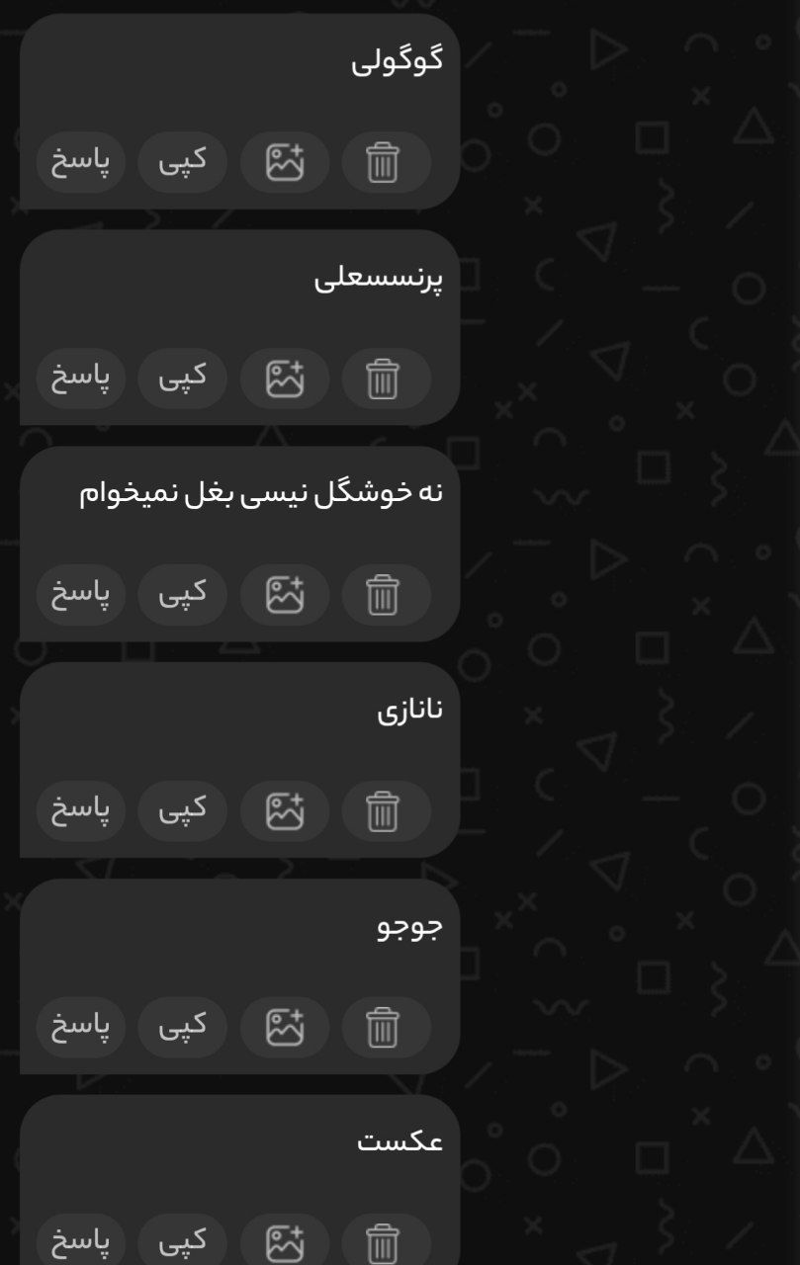Copy the گوگولی message
Viewport: 800px width, 1265px height.
(x=182, y=162)
